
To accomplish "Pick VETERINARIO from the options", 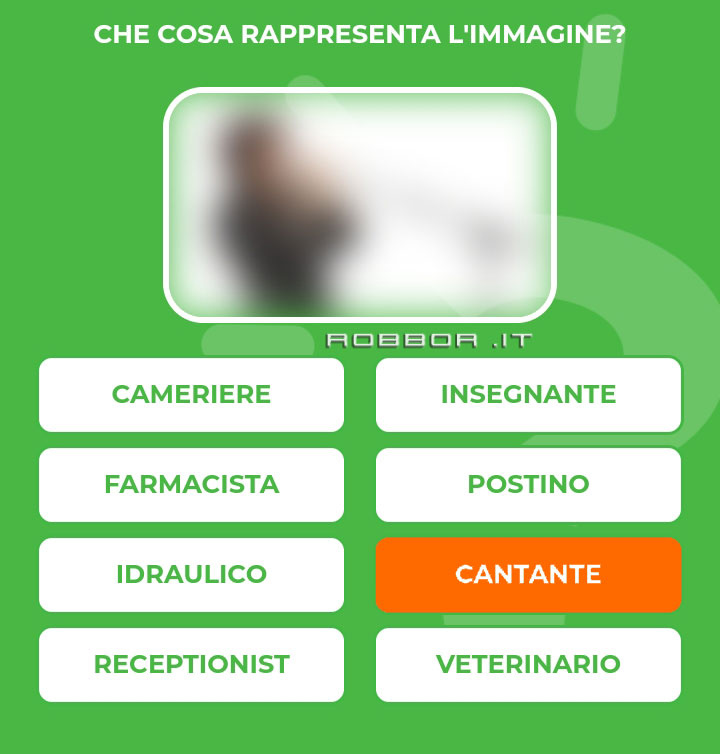I will click(x=528, y=664).
